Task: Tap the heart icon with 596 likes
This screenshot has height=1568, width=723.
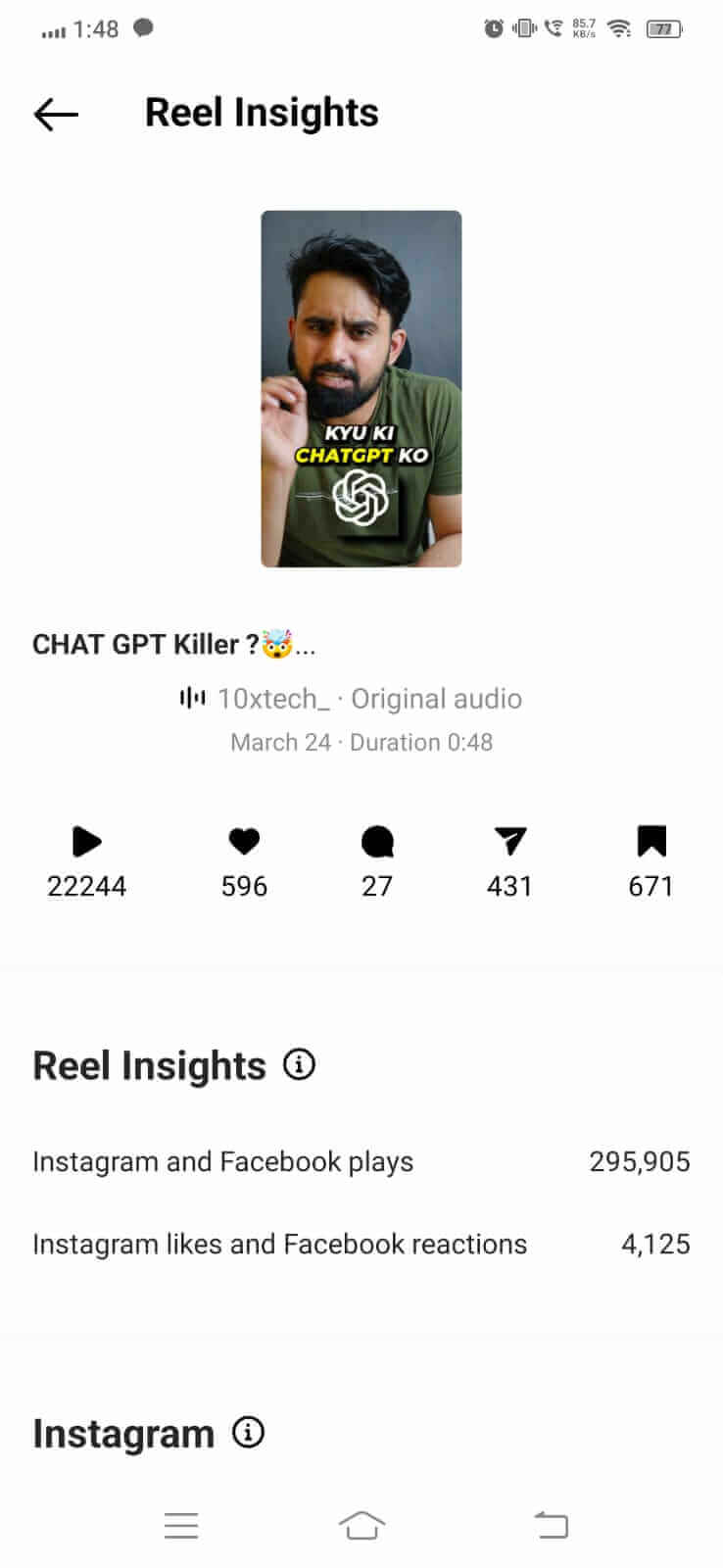Action: click(x=244, y=841)
